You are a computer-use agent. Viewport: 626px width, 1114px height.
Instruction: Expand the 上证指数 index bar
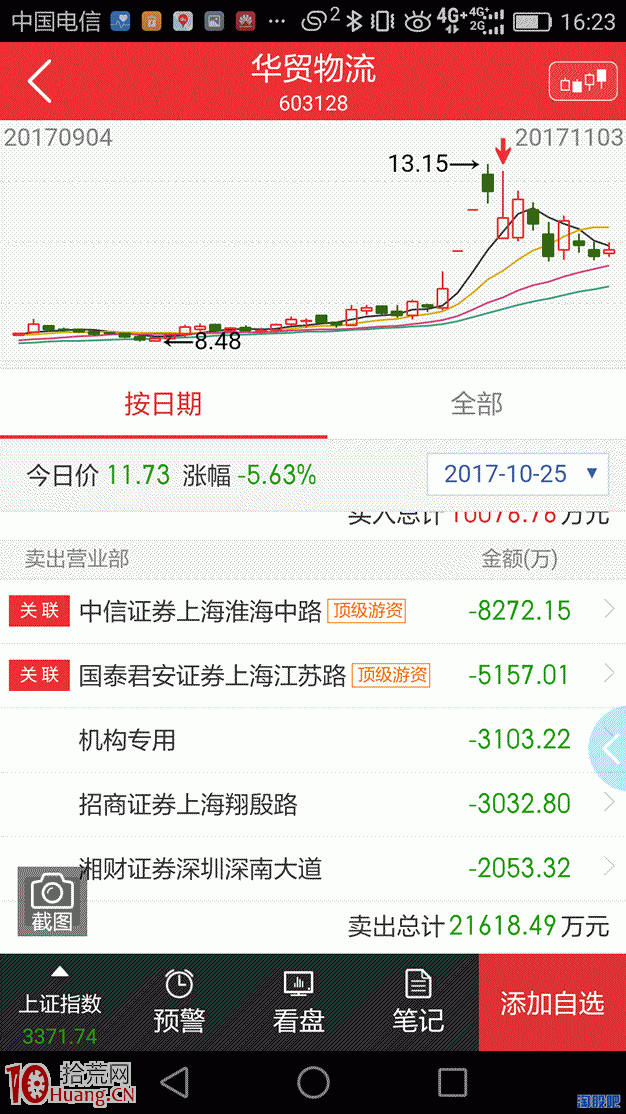(60, 1002)
